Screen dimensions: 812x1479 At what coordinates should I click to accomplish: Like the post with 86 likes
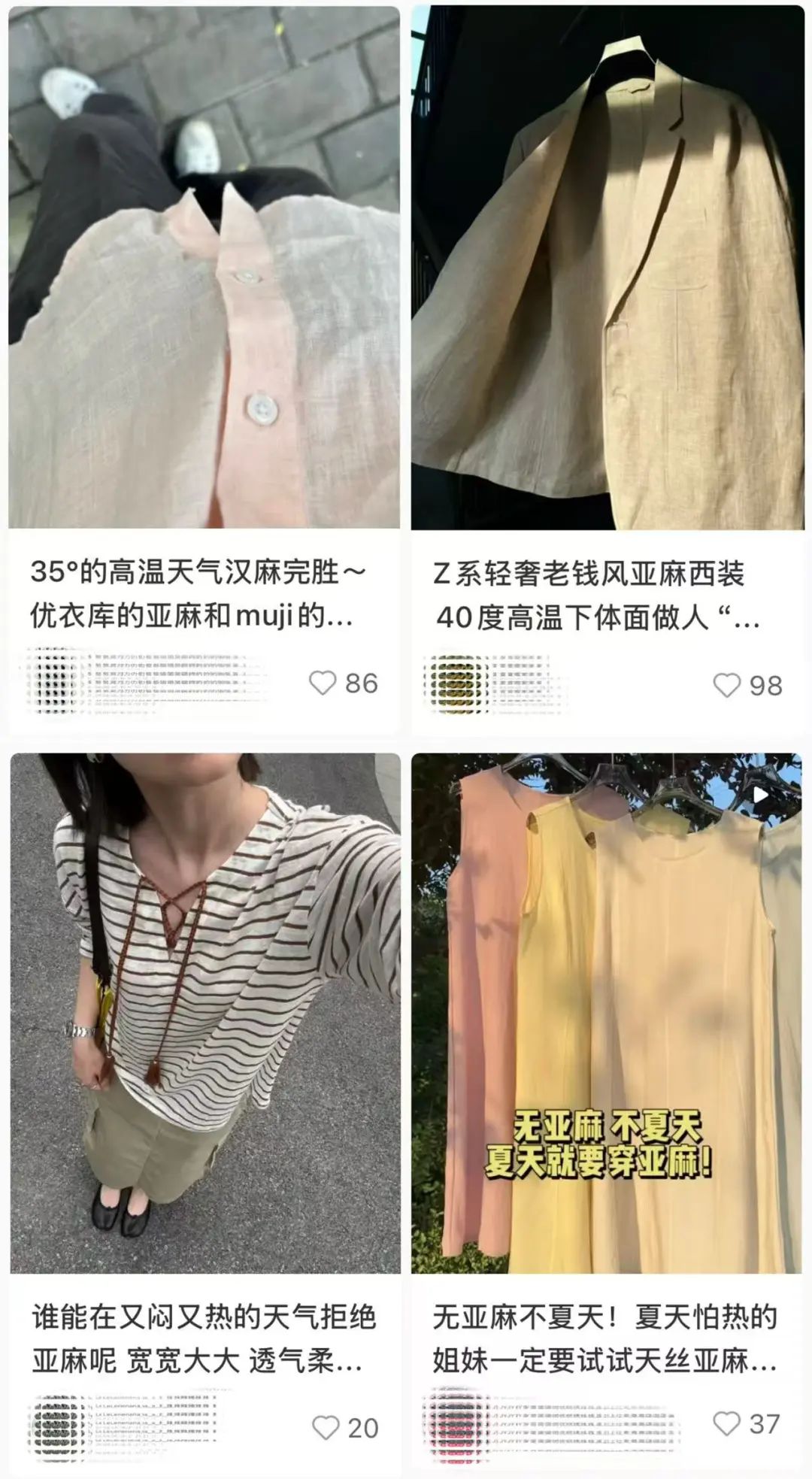(x=323, y=683)
